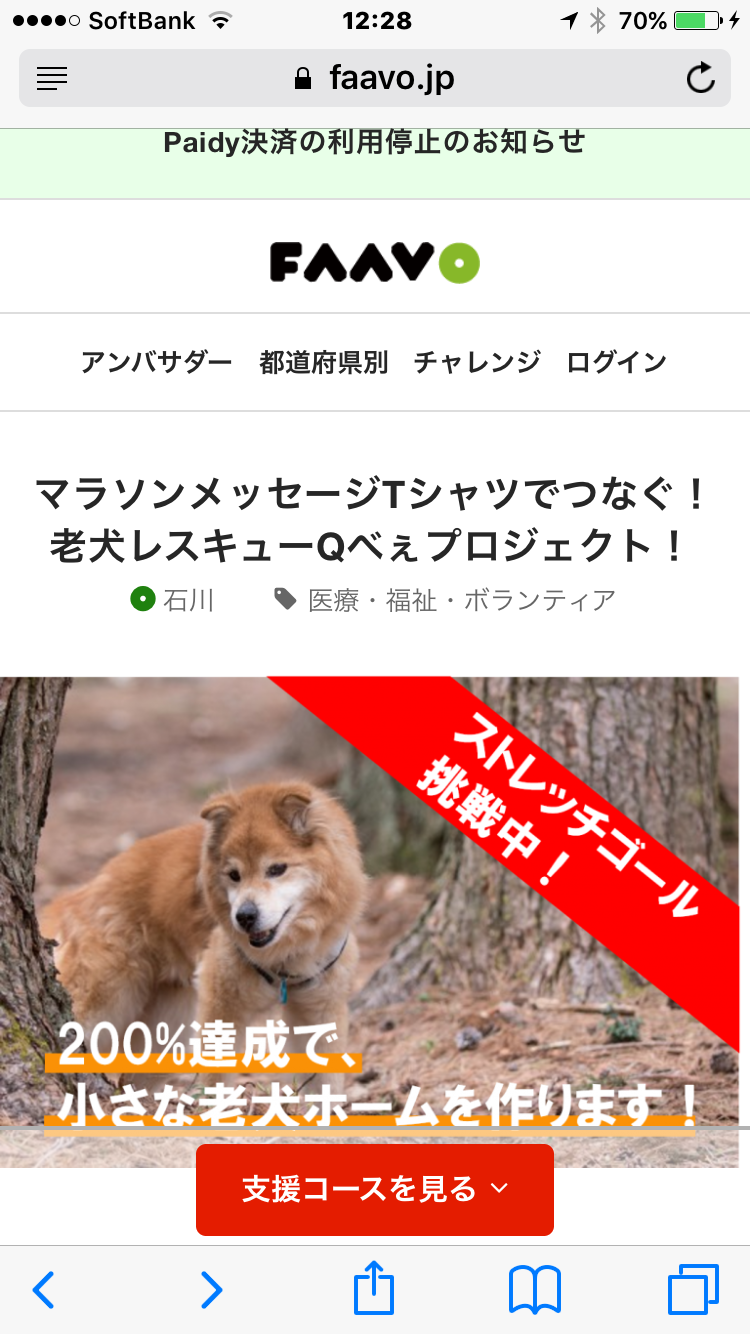View projects in 石川
Screen dimensions: 750x1334
174,600
